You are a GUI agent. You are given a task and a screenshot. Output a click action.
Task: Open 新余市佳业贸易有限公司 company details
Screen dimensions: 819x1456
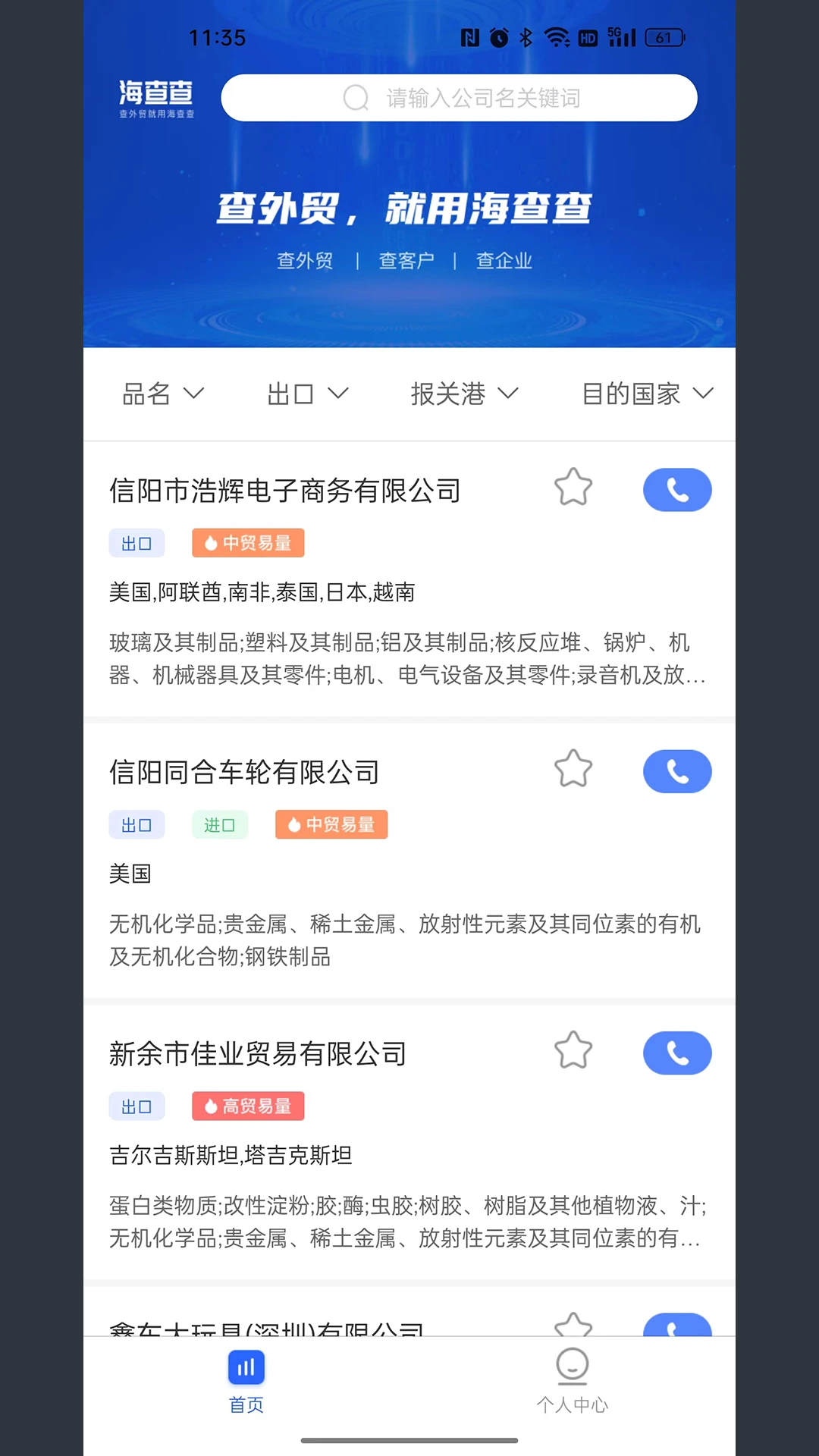coord(258,1054)
